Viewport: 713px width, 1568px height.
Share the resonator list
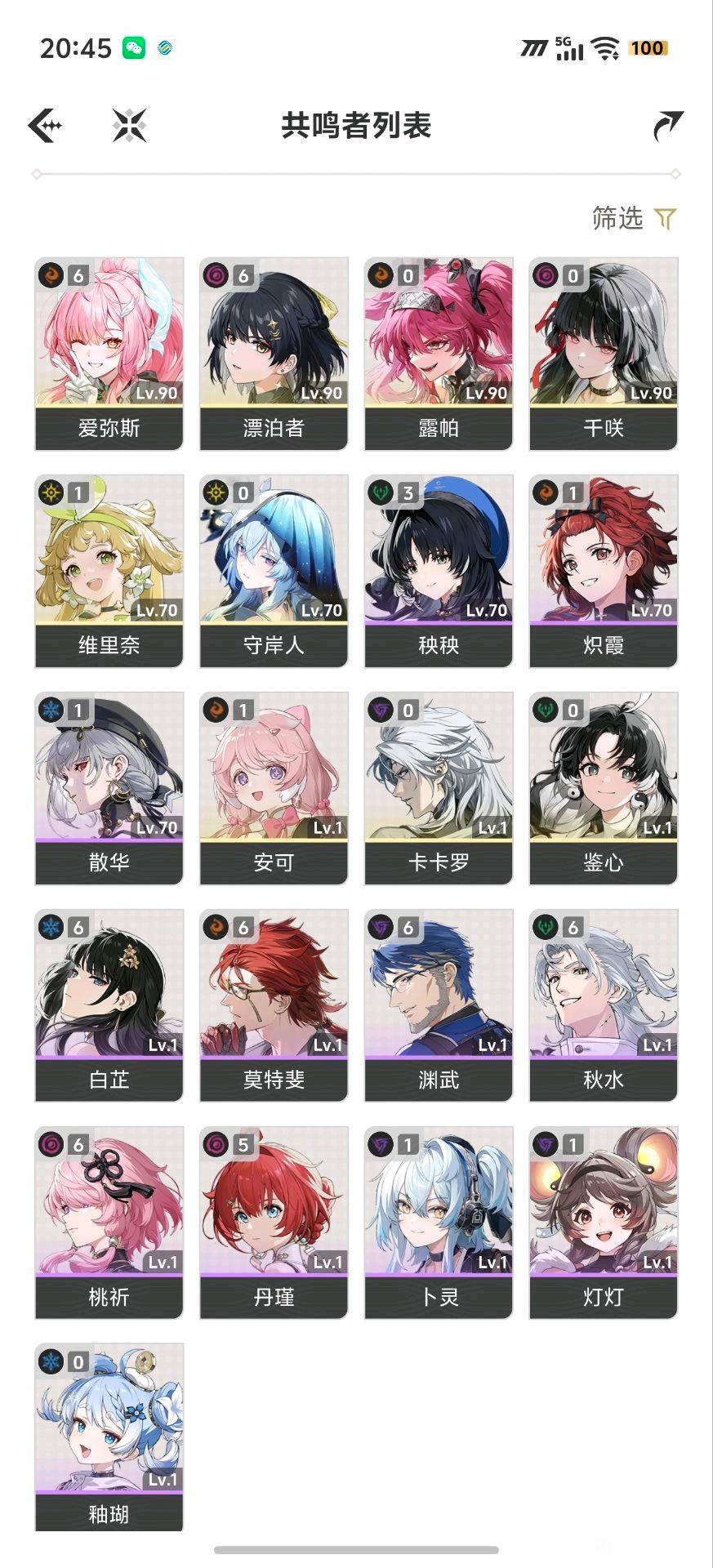pyautogui.click(x=667, y=126)
